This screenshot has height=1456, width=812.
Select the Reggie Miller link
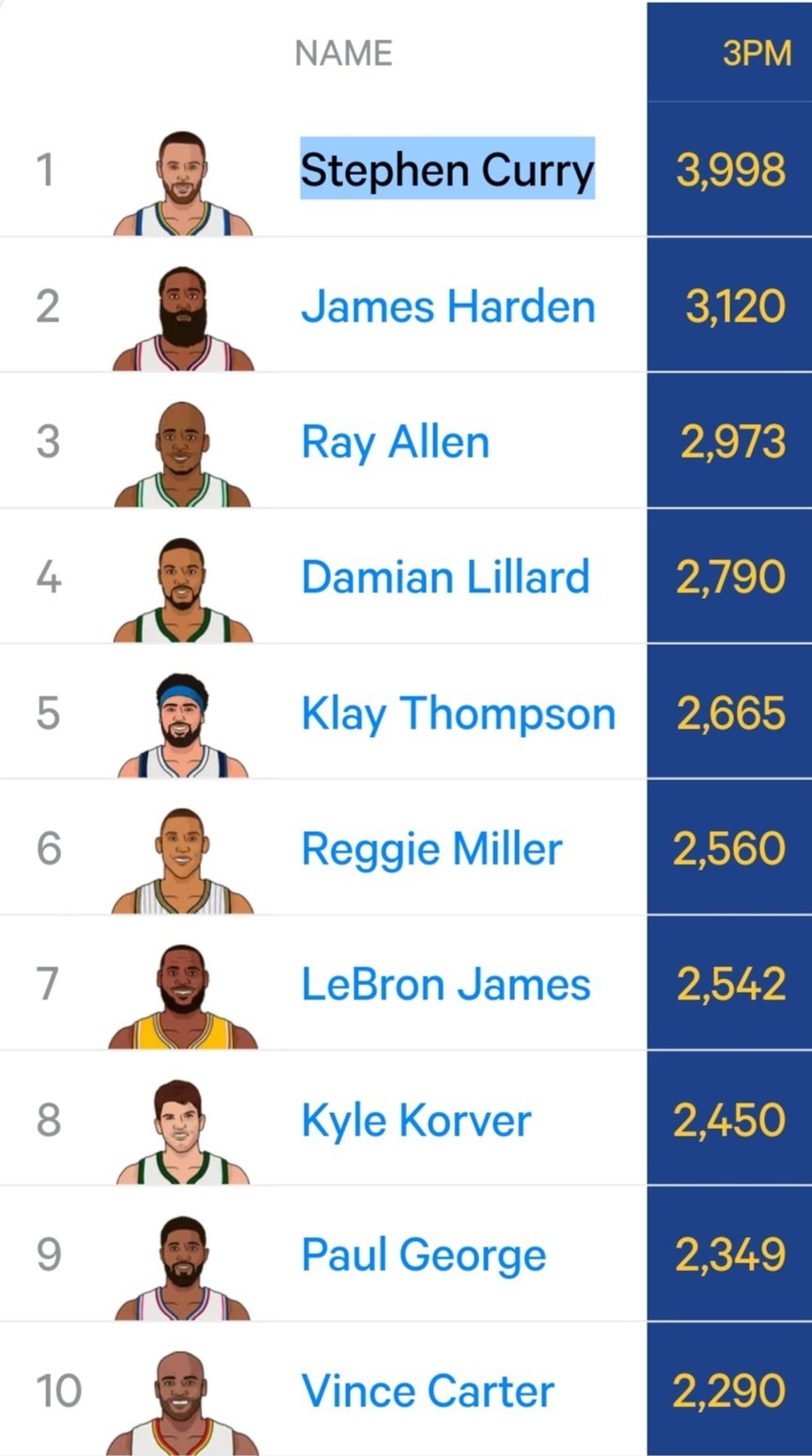point(432,849)
